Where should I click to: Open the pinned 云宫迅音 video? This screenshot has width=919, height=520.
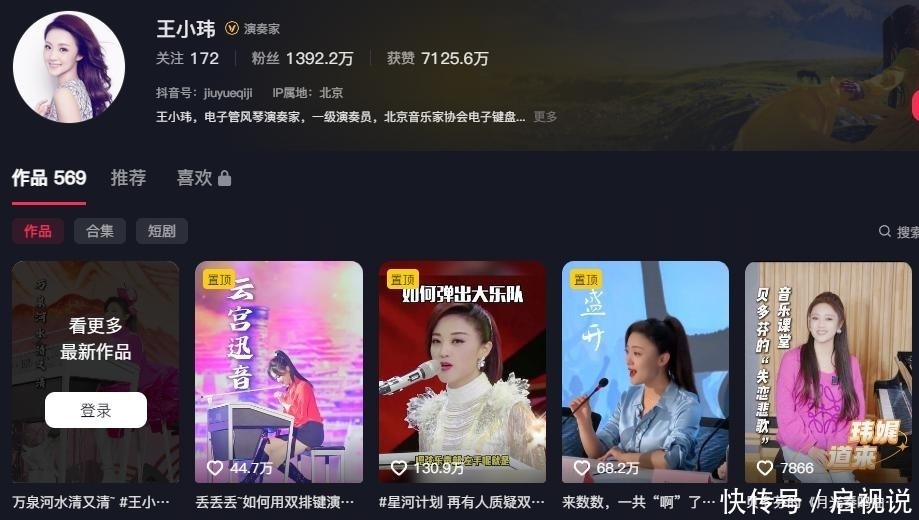(x=279, y=372)
